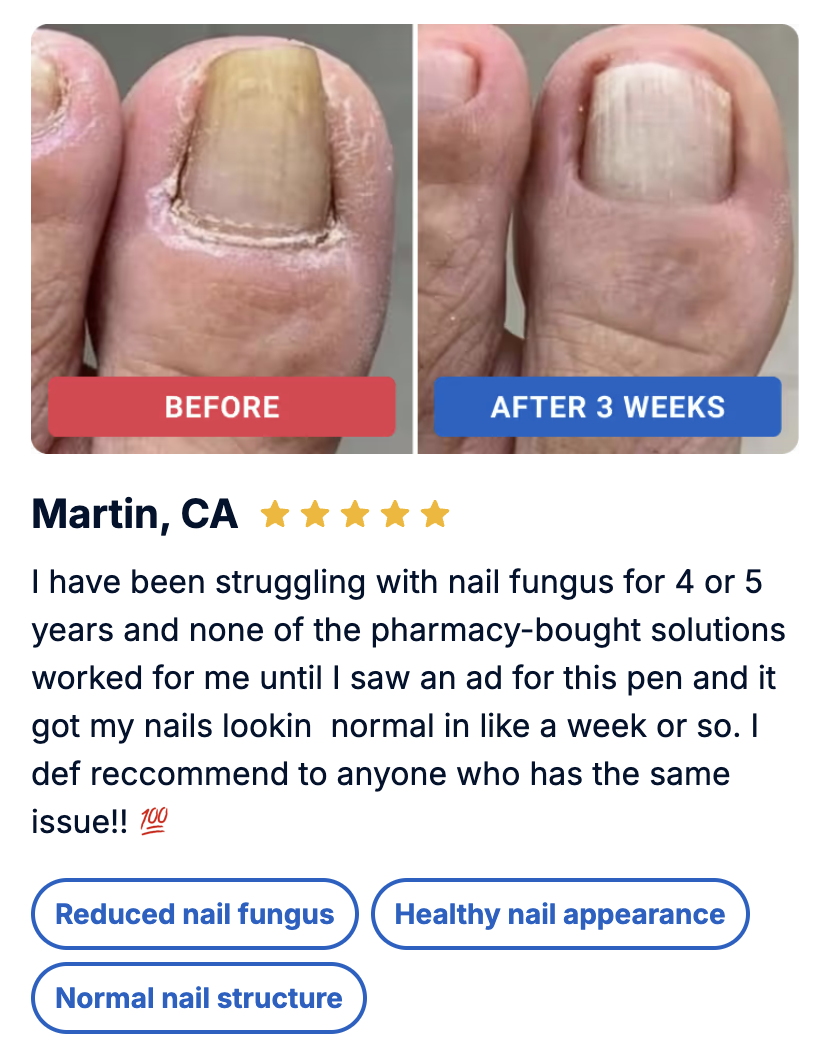
Task: Click the reviewer name Martin, CA
Action: coord(131,513)
